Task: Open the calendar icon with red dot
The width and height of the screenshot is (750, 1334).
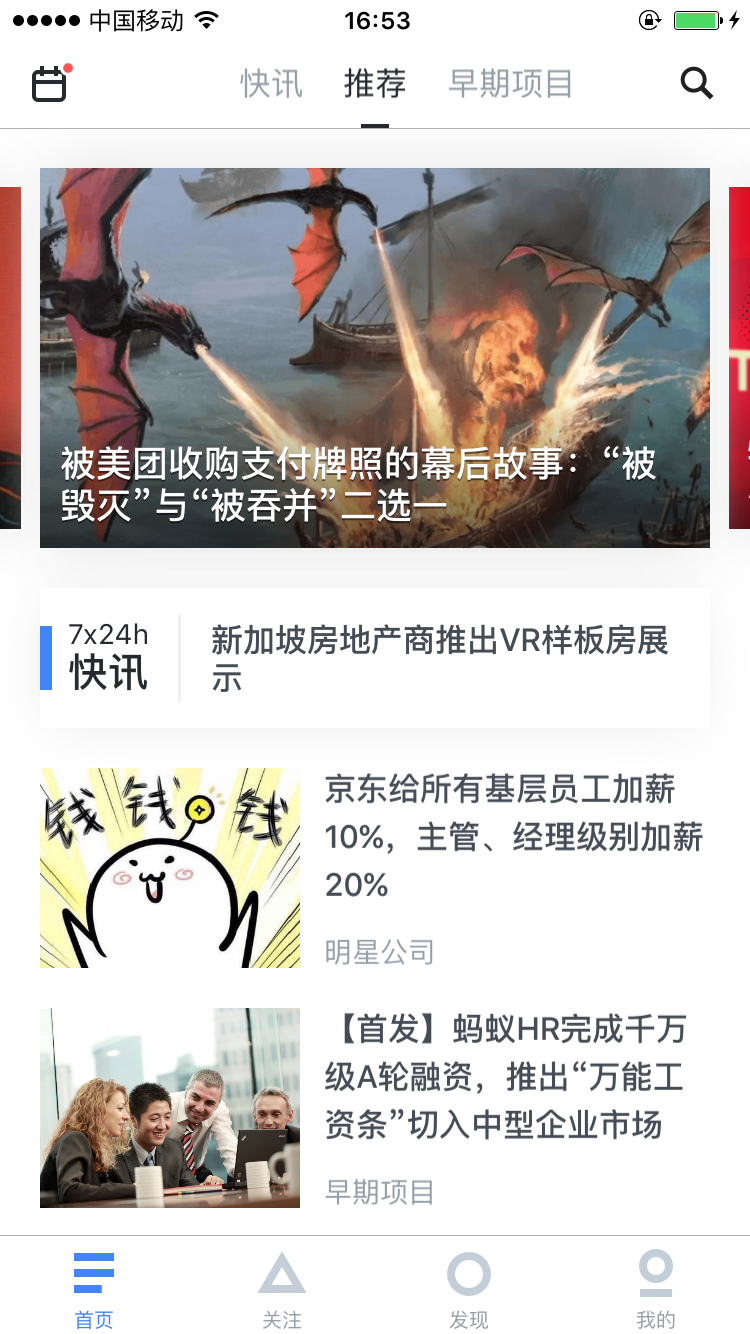Action: [49, 84]
